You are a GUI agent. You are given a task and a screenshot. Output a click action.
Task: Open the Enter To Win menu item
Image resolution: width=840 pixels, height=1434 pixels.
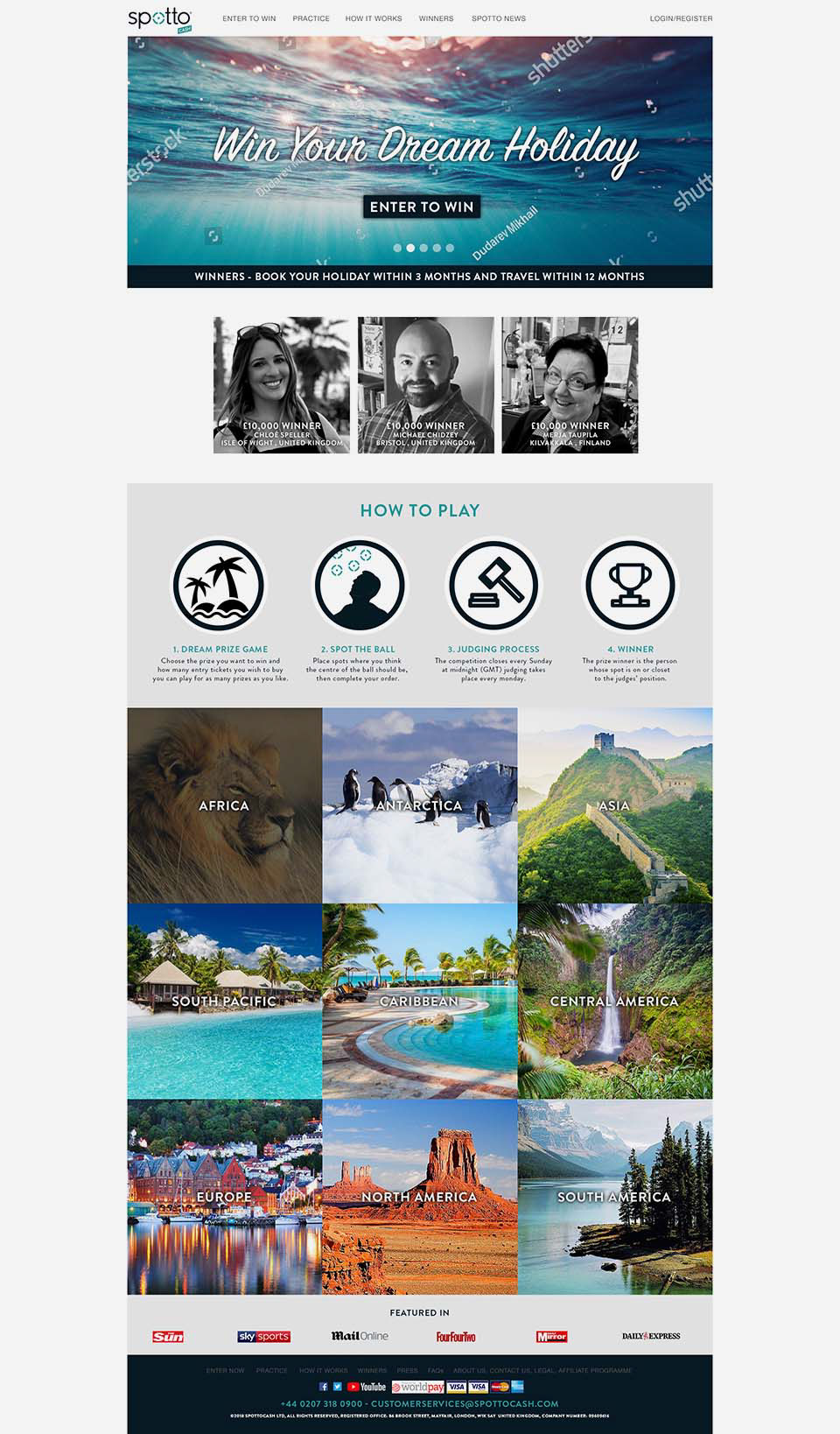(x=248, y=18)
